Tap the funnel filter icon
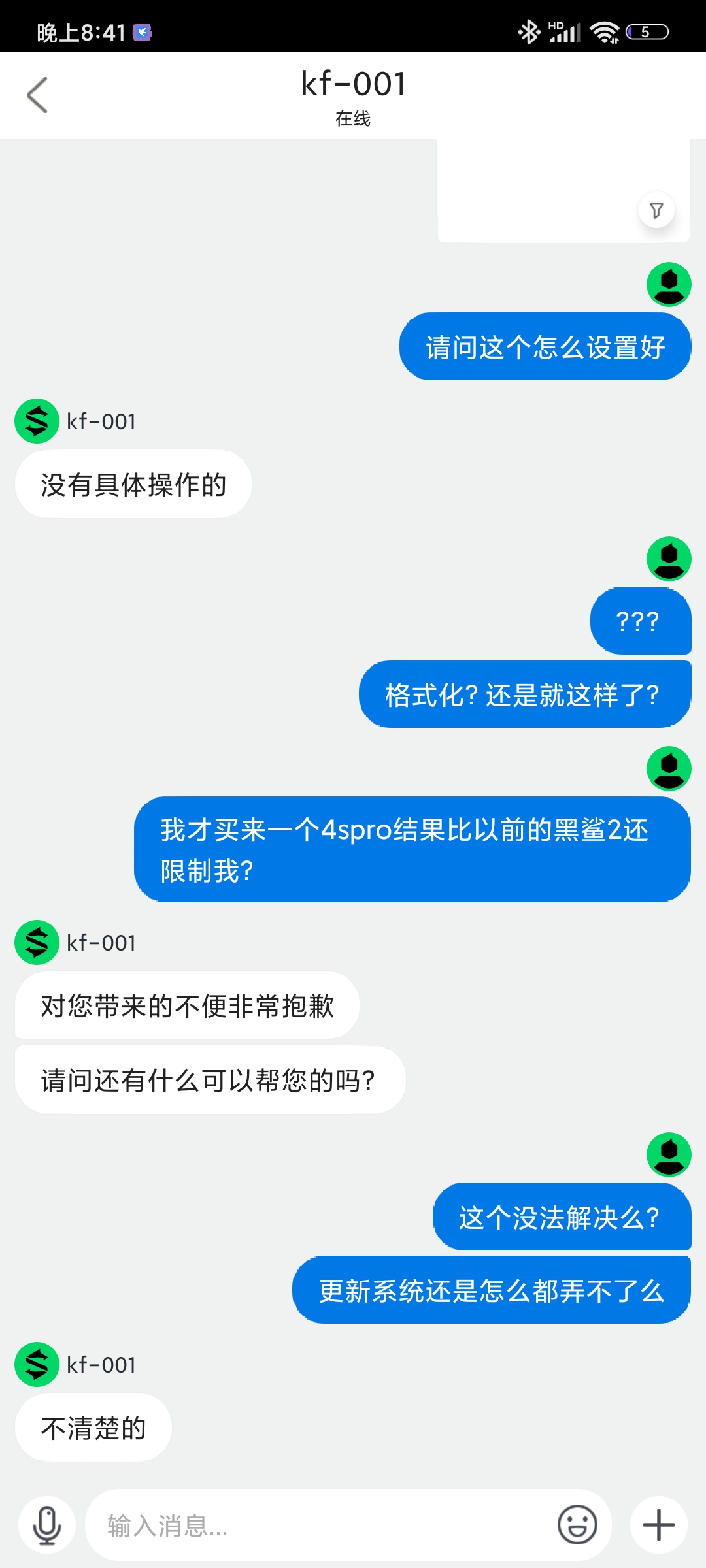706x1568 pixels. (x=656, y=210)
